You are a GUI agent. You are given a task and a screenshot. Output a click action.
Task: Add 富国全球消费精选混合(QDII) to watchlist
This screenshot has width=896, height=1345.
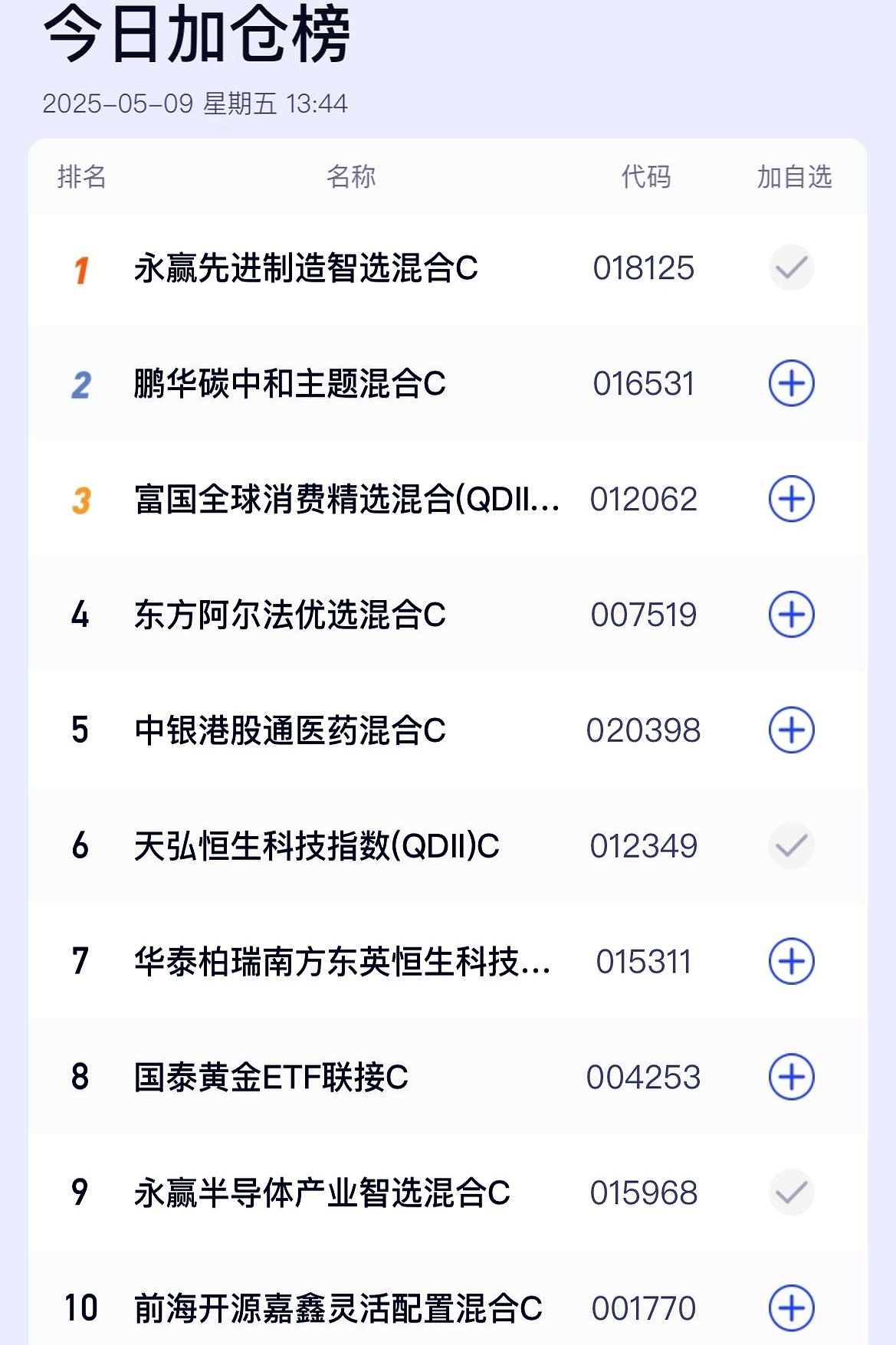point(791,499)
